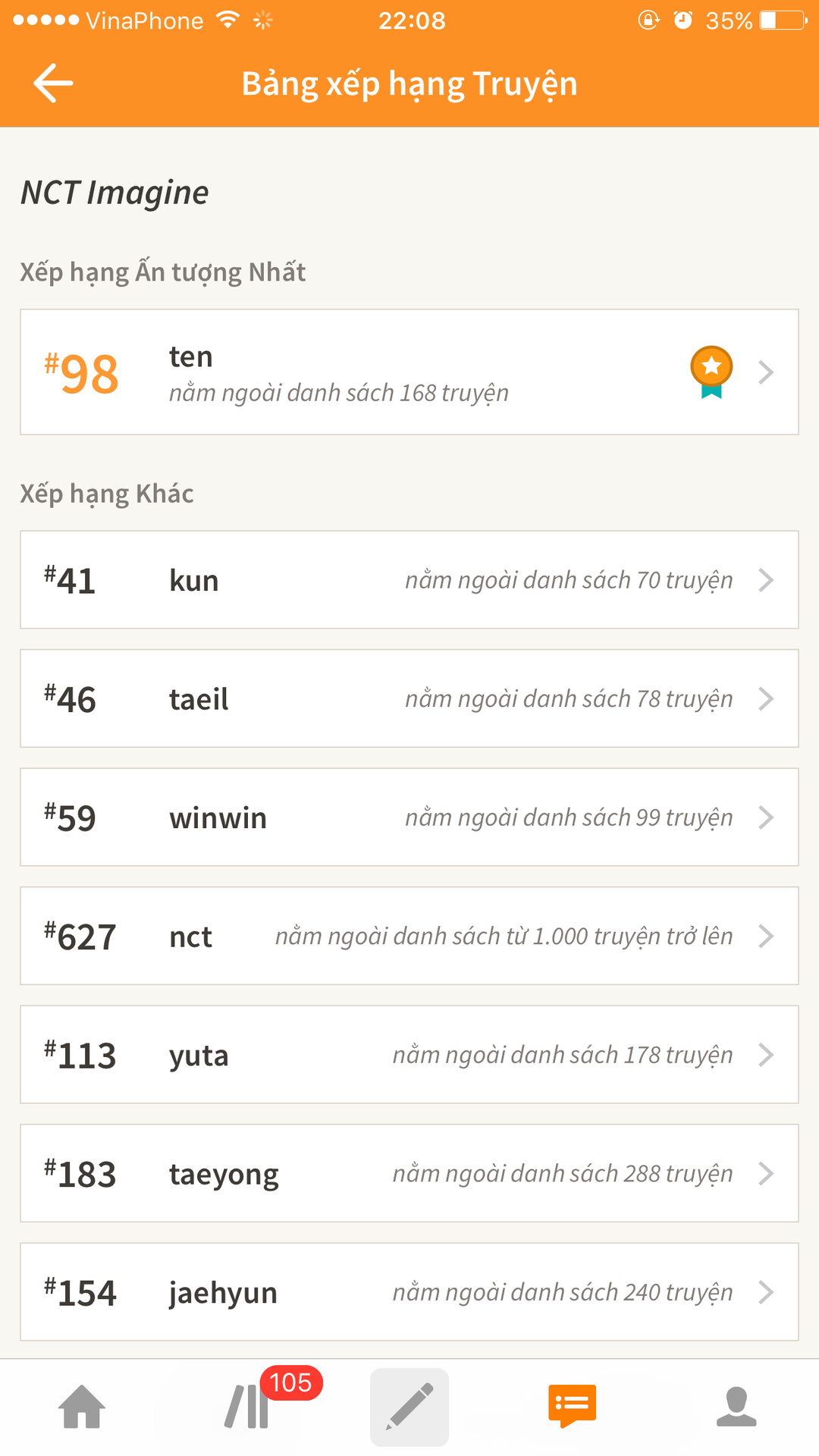
Task: Switch to the Home tab
Action: click(82, 1407)
